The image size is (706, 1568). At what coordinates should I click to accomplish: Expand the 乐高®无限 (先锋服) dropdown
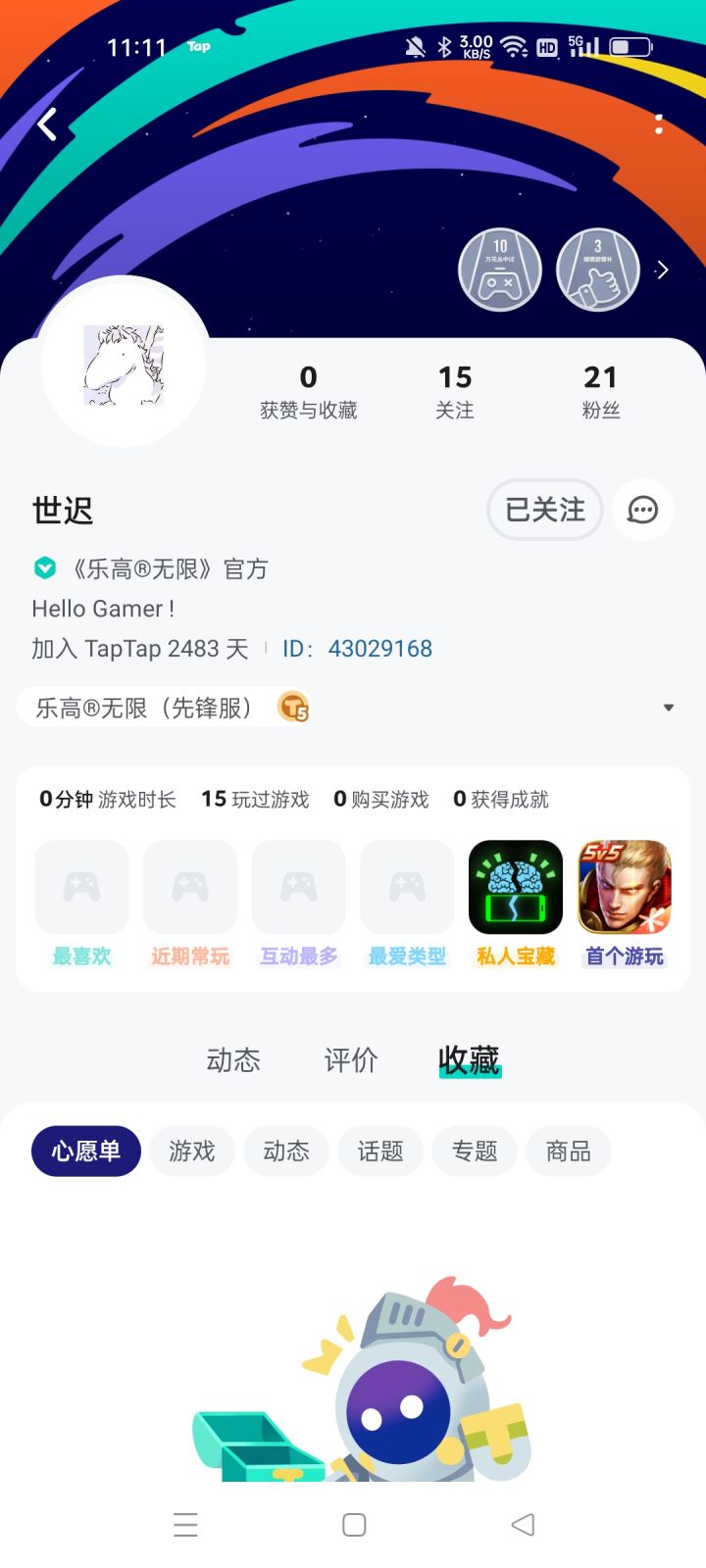point(668,708)
